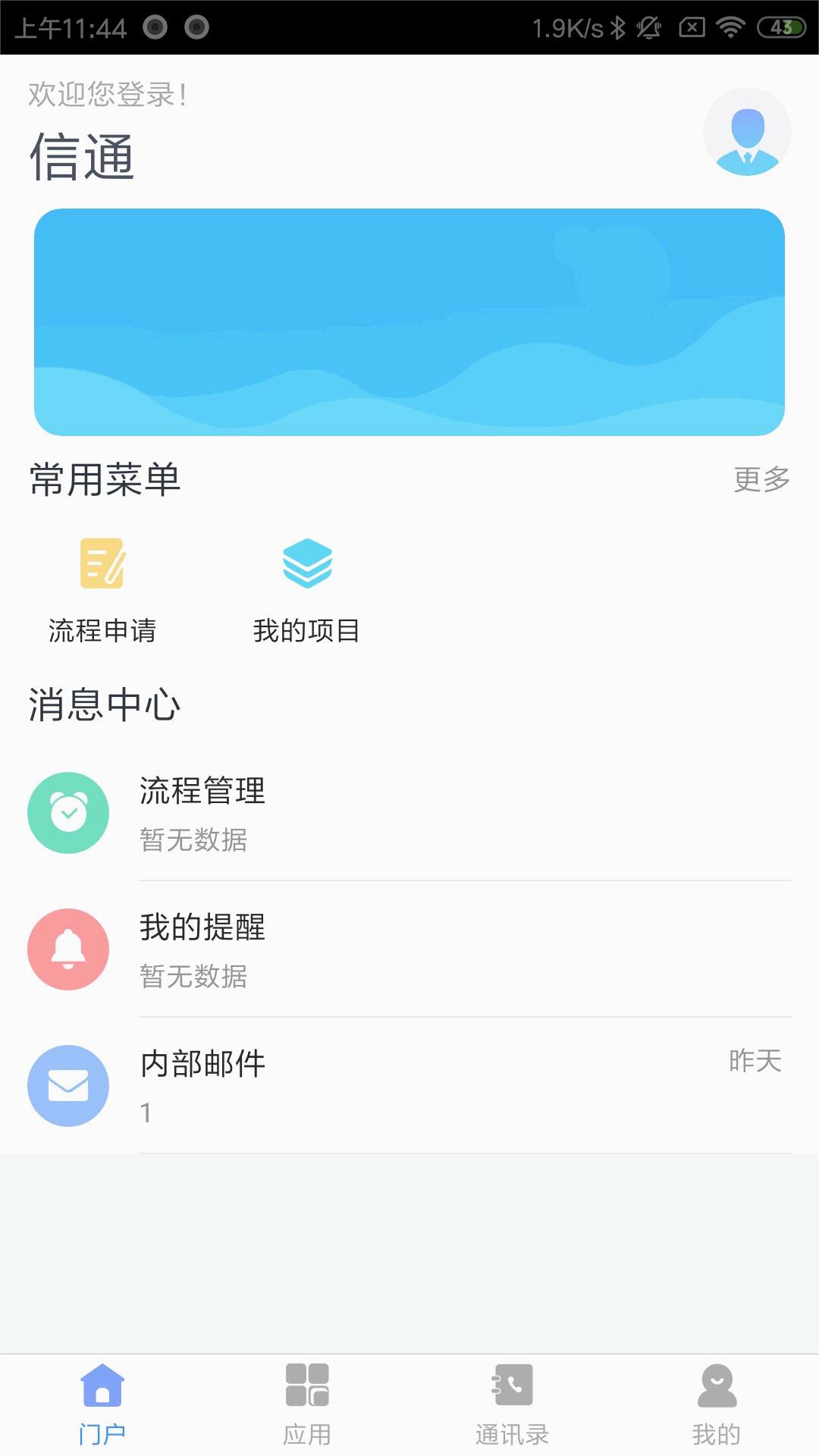Viewport: 819px width, 1456px height.
Task: Tap the green 流程管理 alarm clock icon
Action: pyautogui.click(x=68, y=812)
